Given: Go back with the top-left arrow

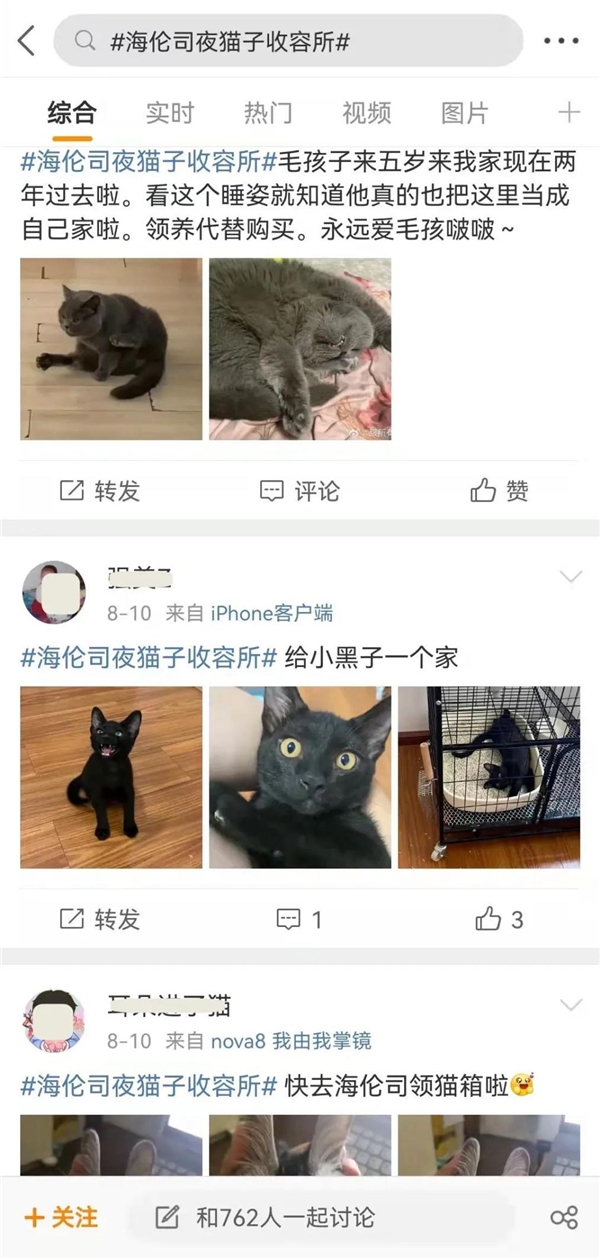Looking at the screenshot, I should pyautogui.click(x=26, y=41).
